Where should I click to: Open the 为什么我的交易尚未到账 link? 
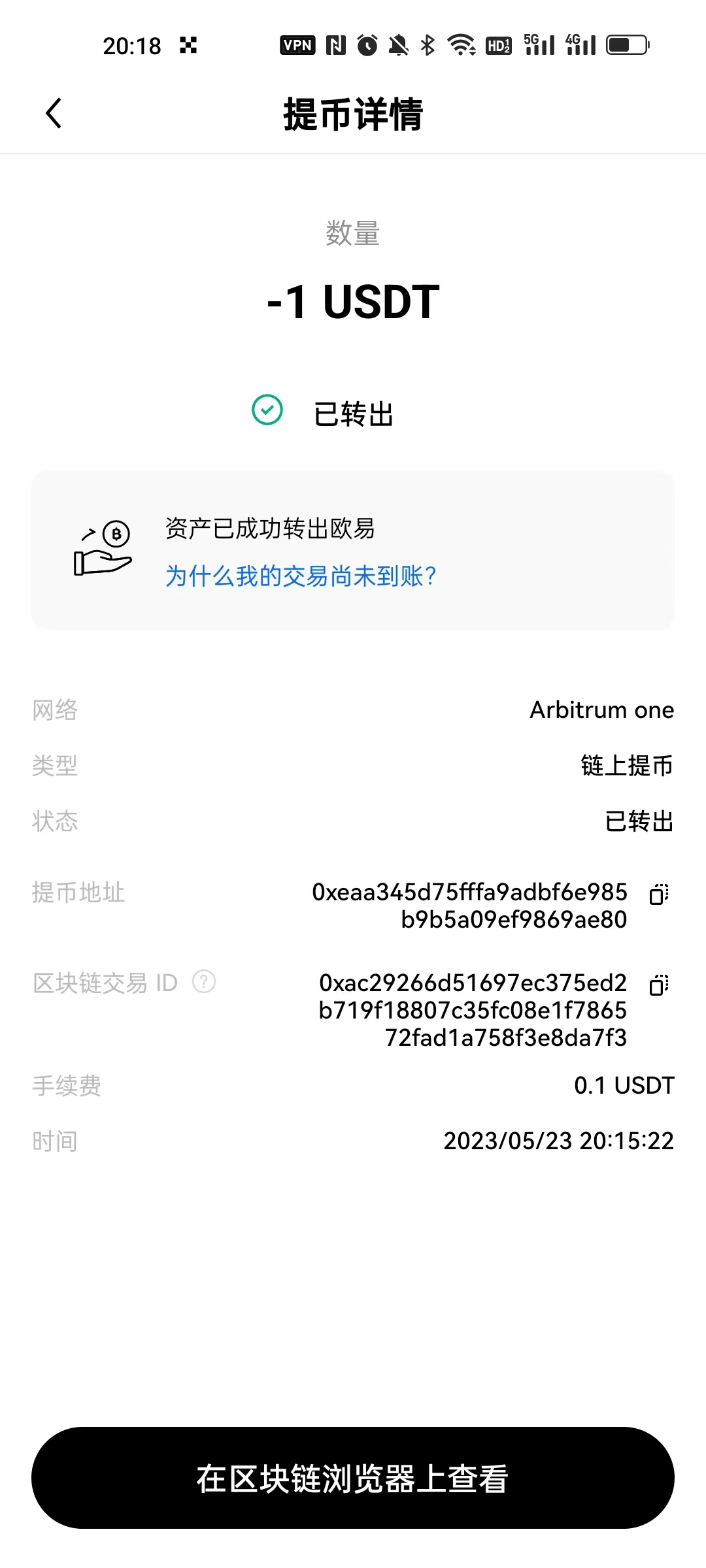[301, 576]
